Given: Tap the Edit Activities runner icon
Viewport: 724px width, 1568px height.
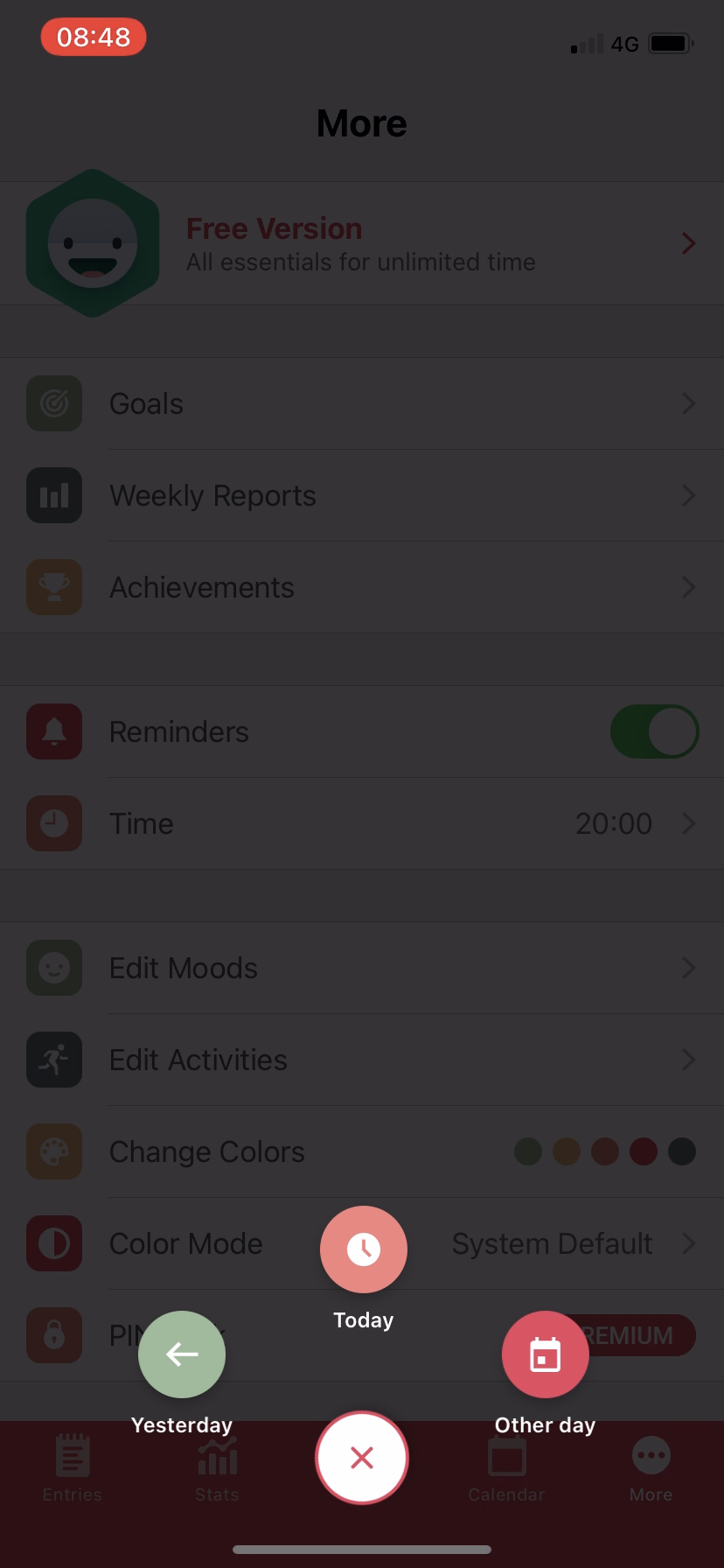Looking at the screenshot, I should click(54, 1060).
